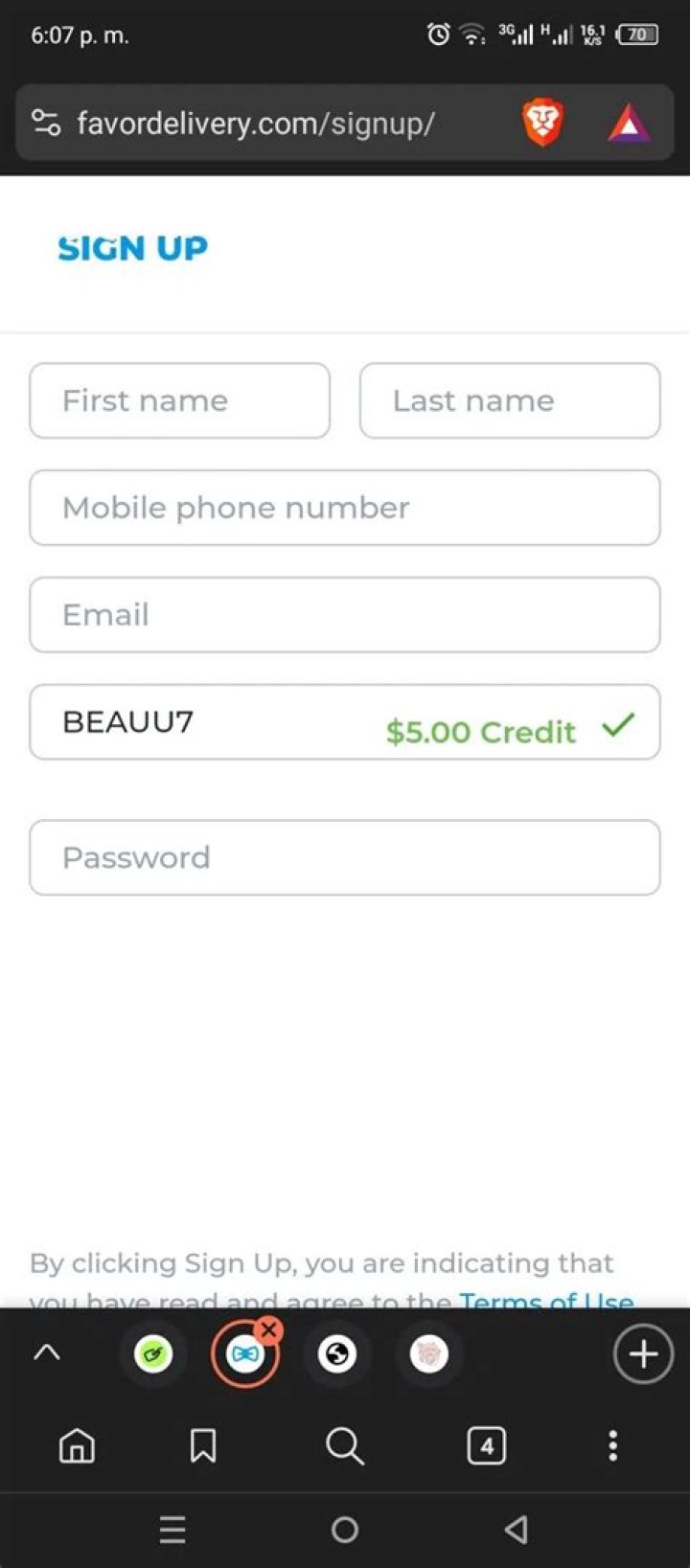
Task: Open the Terms of Use link
Action: point(545,1300)
